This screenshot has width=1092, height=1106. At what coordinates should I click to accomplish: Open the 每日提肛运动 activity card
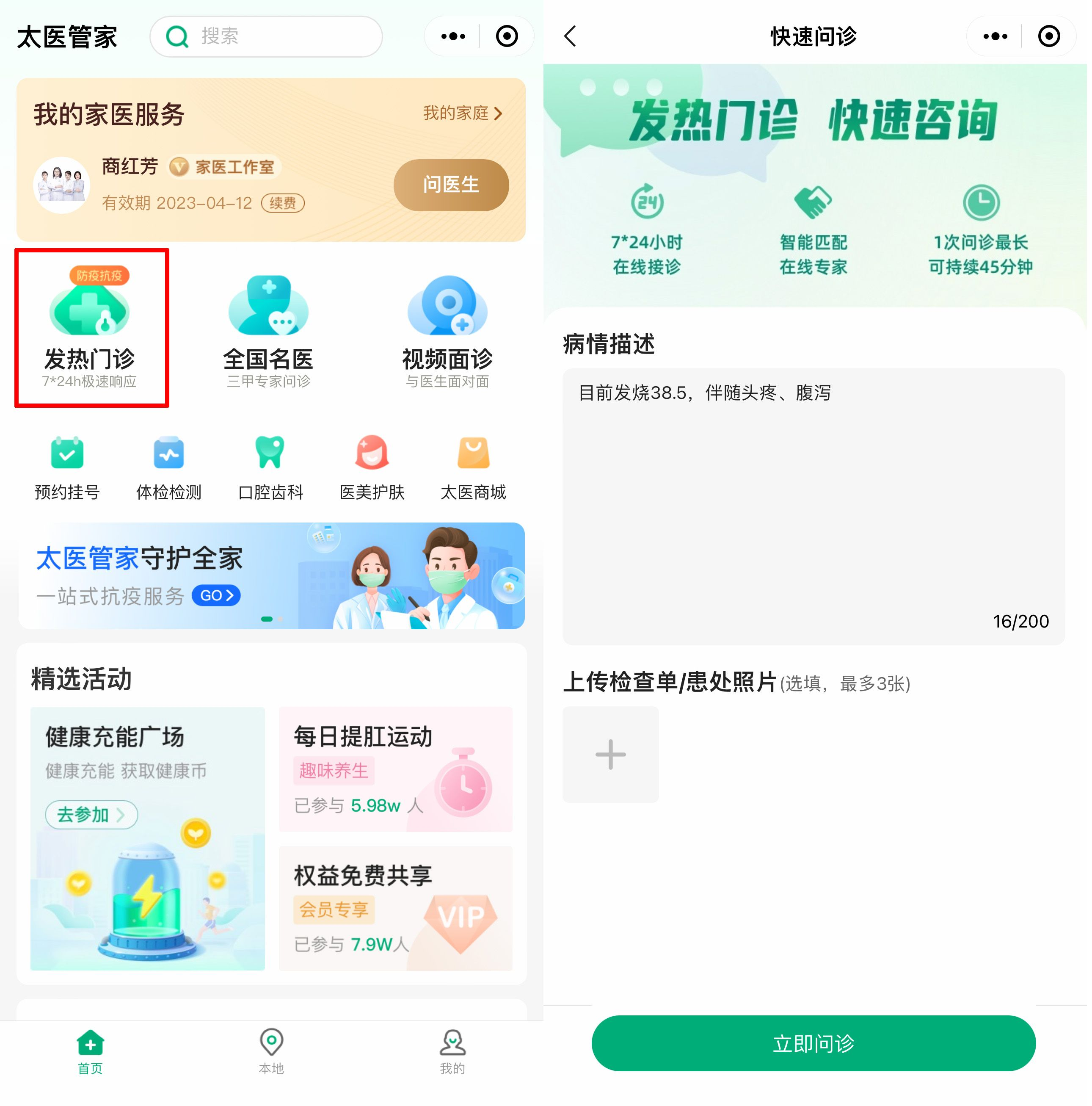395,769
